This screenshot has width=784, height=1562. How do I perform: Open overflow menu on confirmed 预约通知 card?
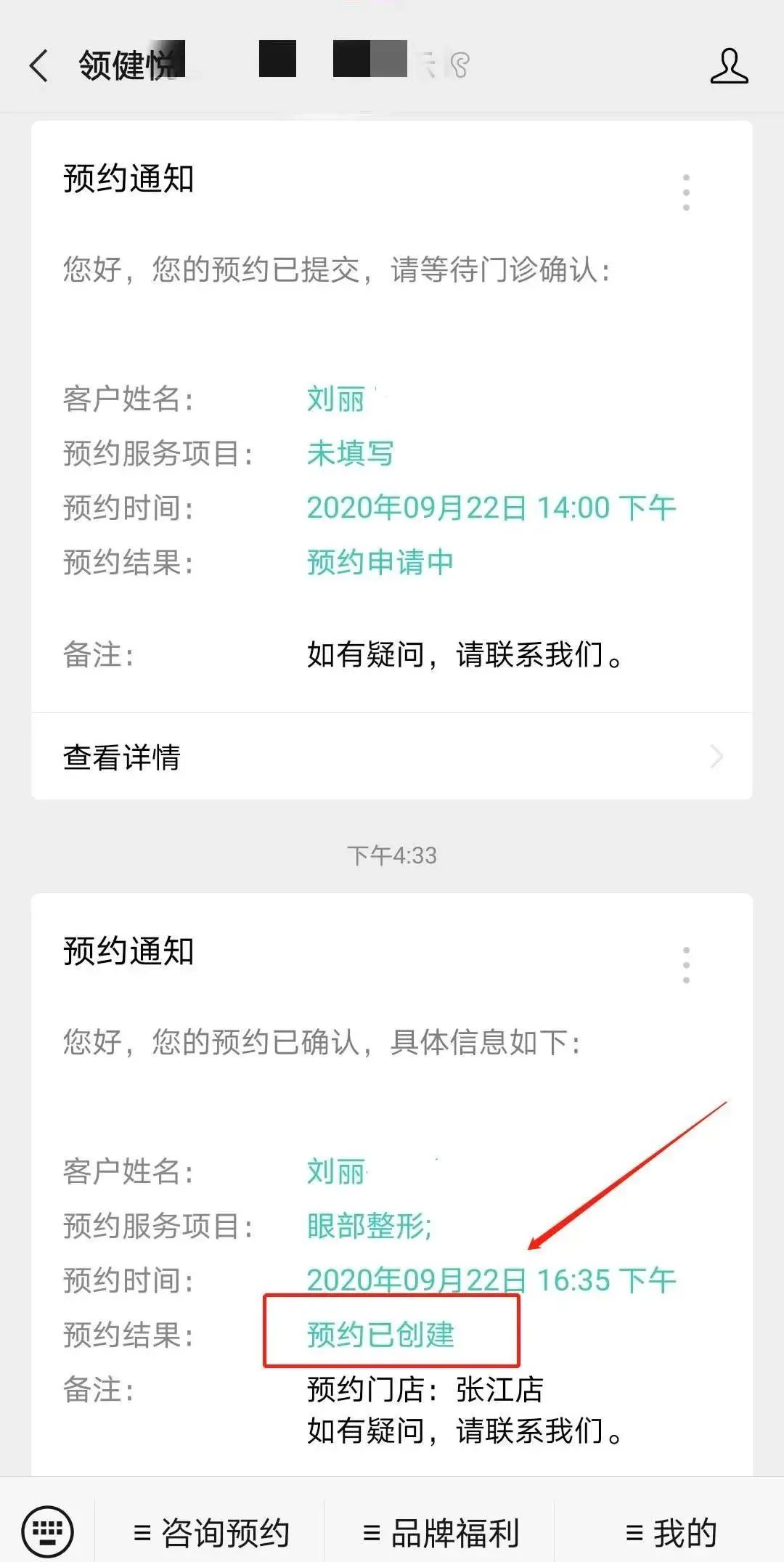click(x=686, y=965)
